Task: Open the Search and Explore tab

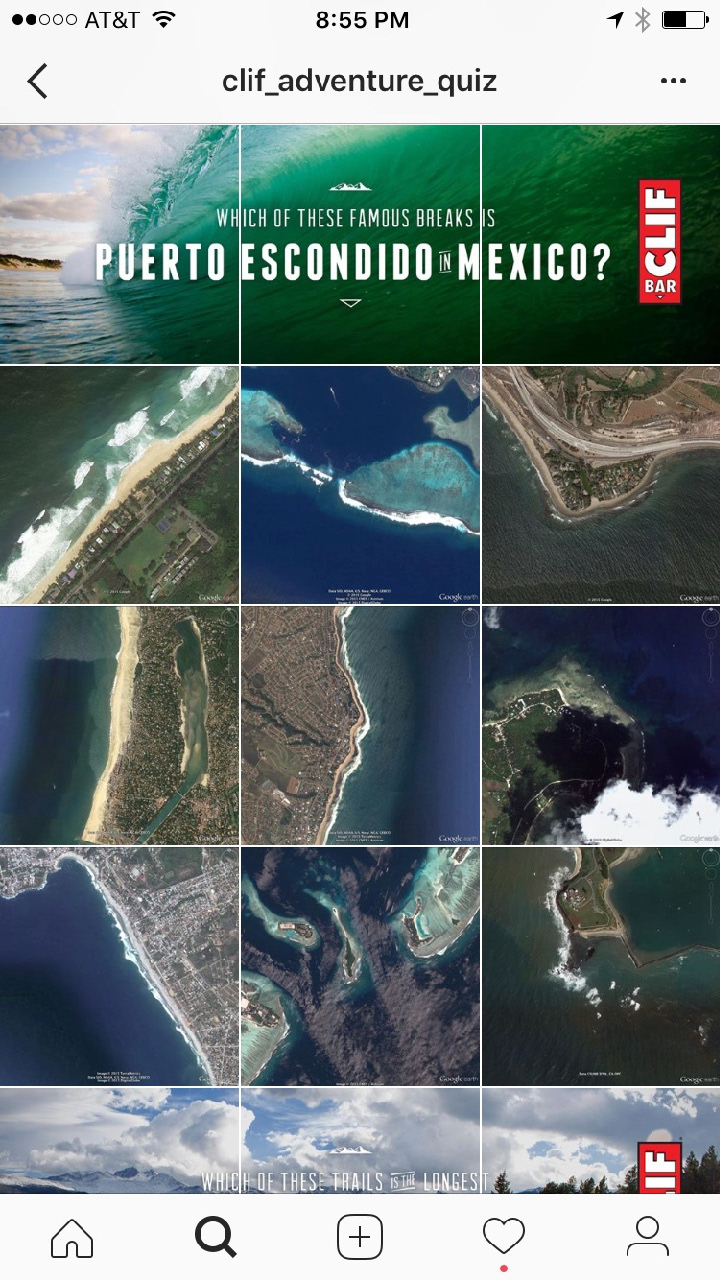Action: pyautogui.click(x=215, y=1238)
